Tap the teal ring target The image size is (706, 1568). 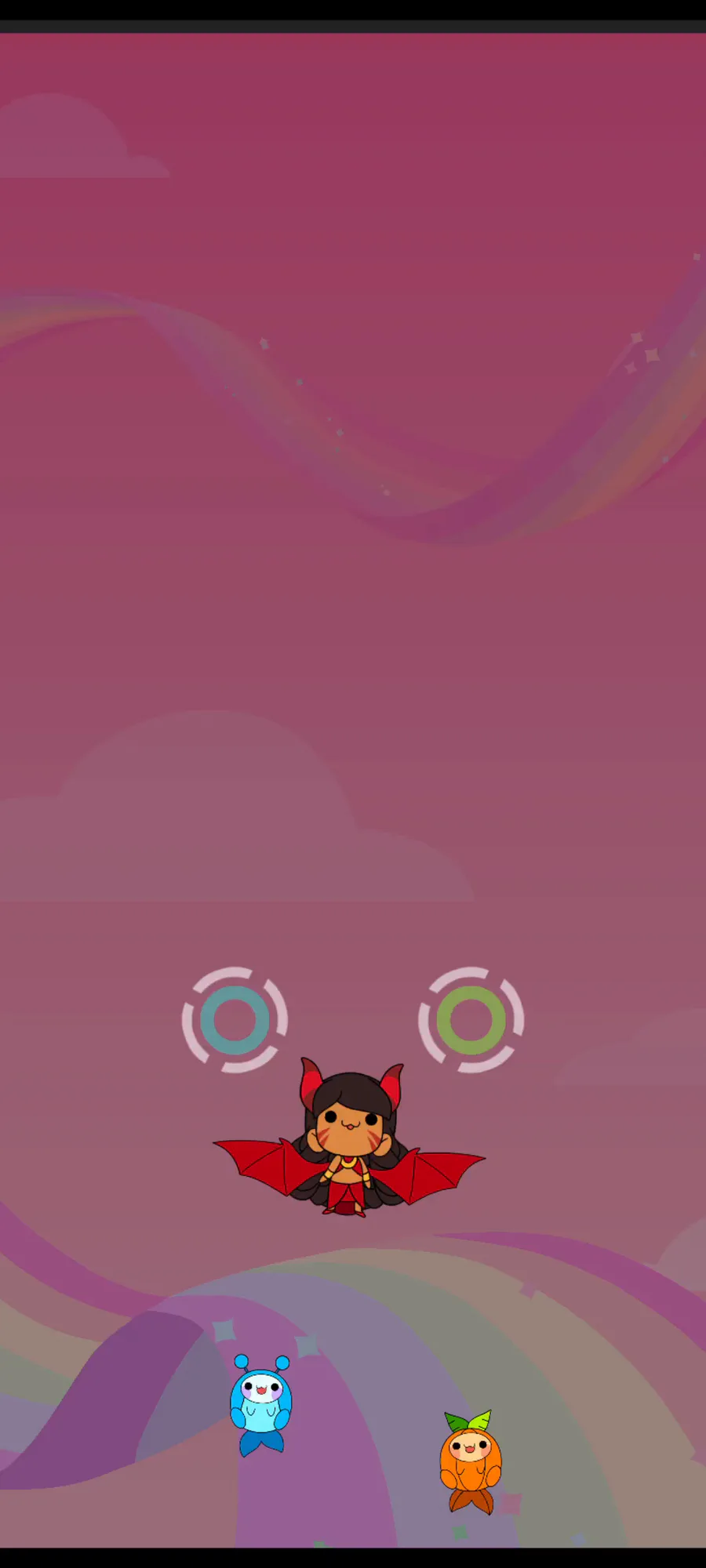point(235,1020)
